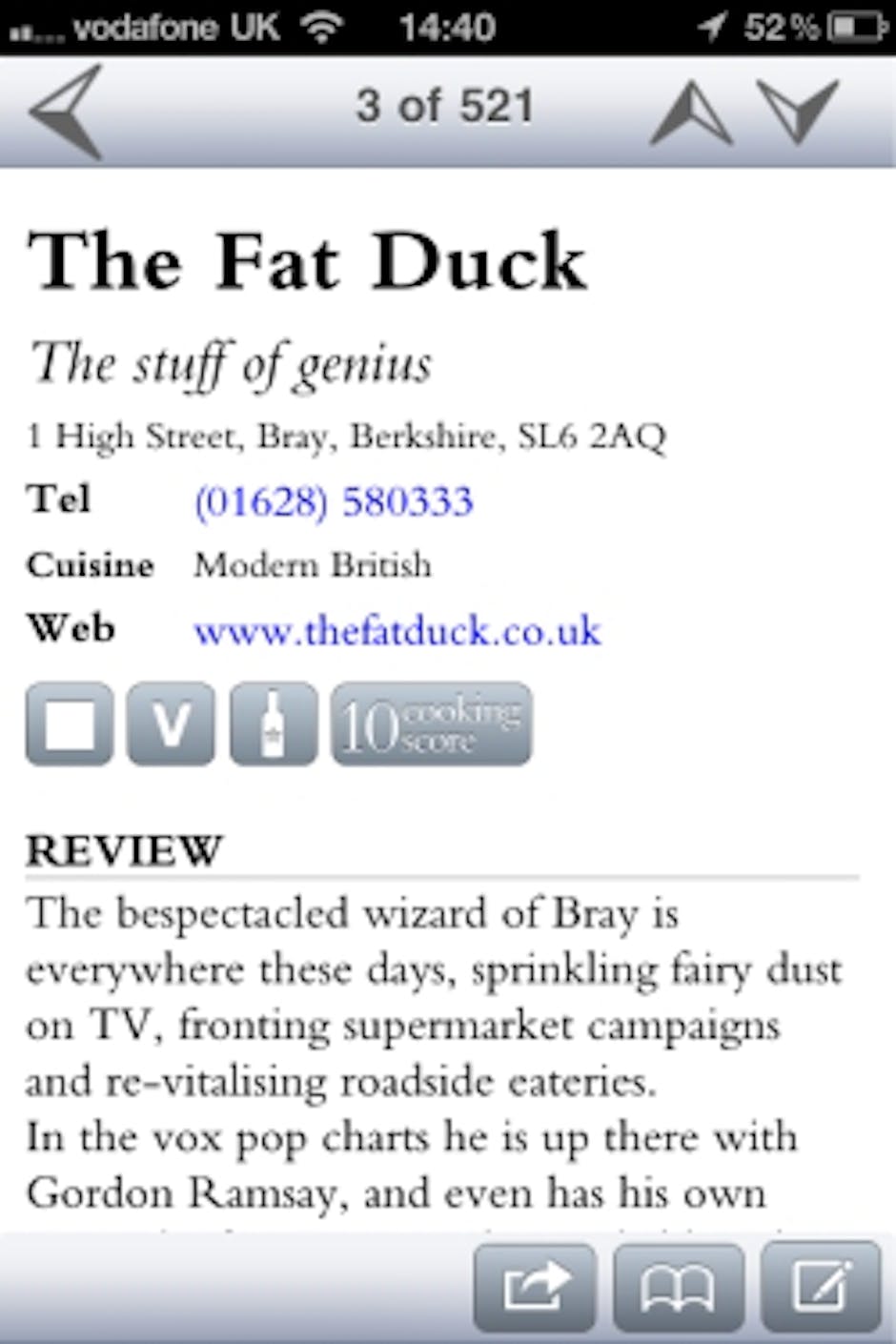Tap the wine bottle badge
Viewport: 896px width, 1344px height.
[x=274, y=724]
